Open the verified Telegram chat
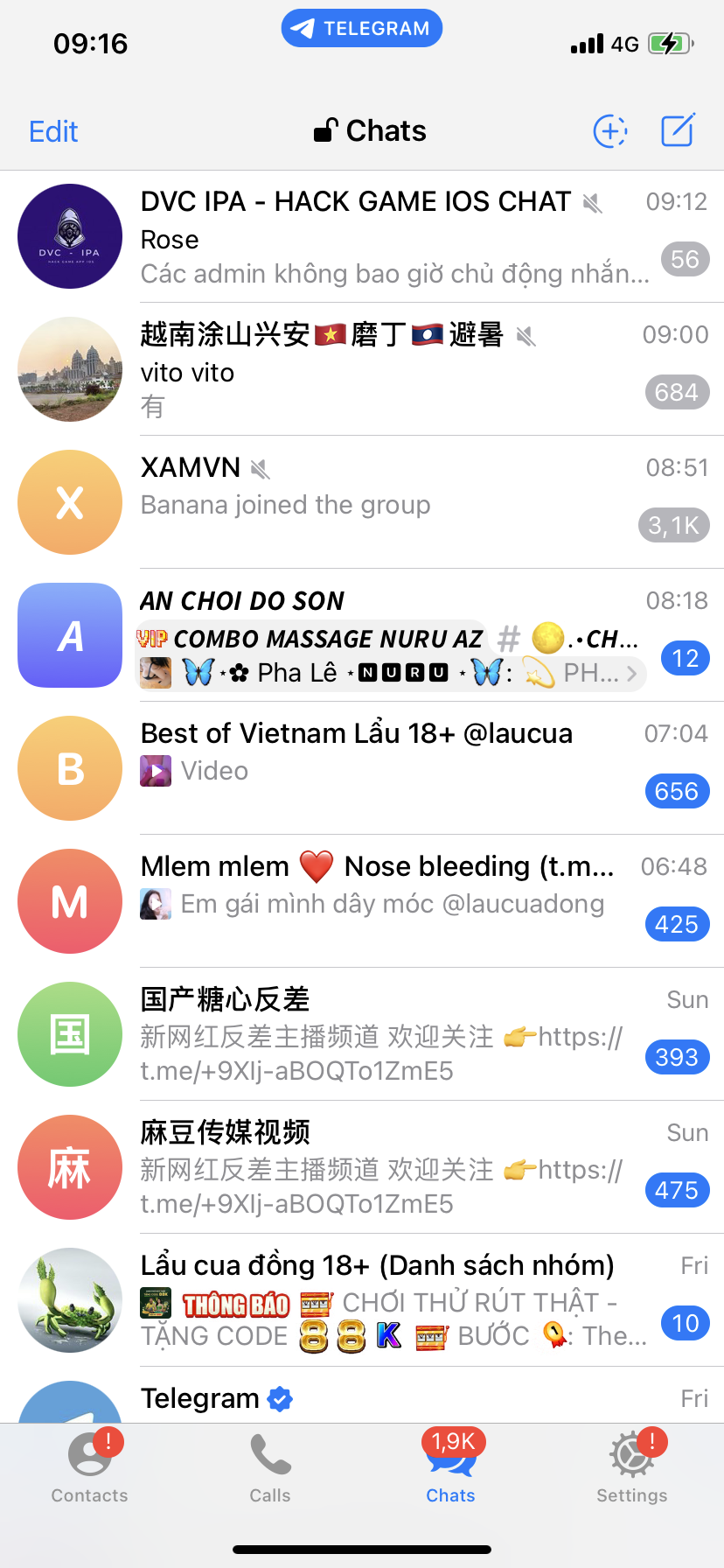Viewport: 724px width, 1568px height. pos(362,1400)
